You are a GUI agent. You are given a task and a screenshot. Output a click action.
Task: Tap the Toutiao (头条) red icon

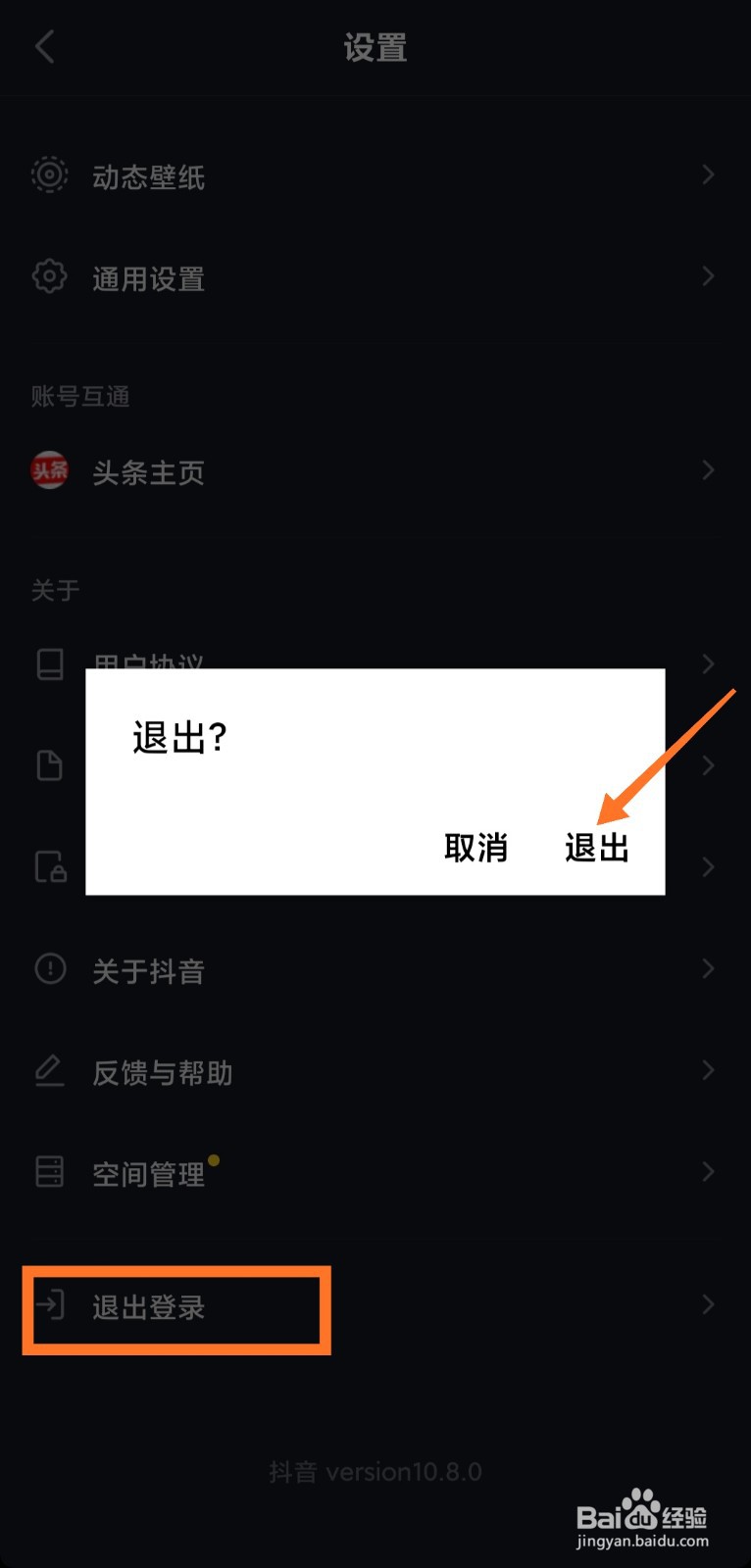click(49, 471)
